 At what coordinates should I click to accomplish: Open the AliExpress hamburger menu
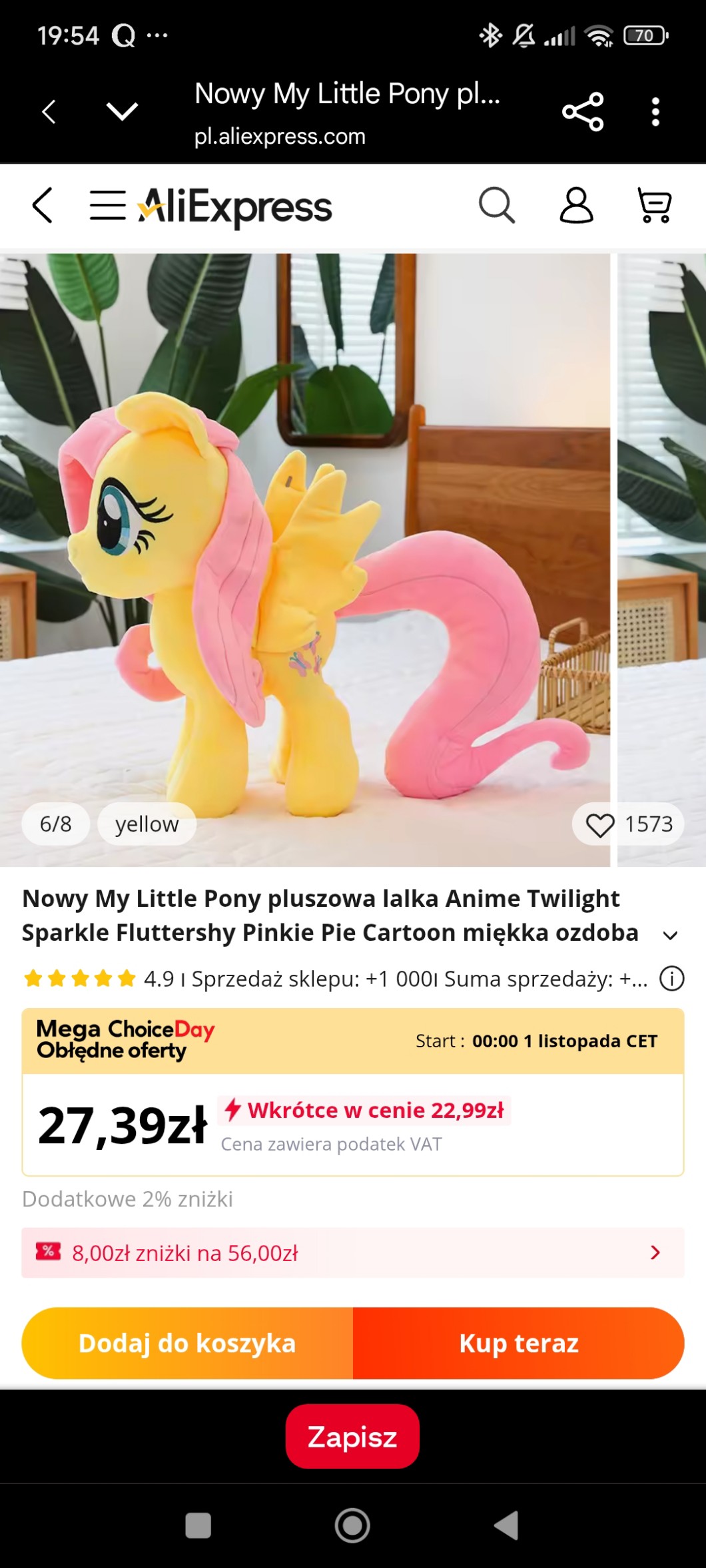point(108,205)
